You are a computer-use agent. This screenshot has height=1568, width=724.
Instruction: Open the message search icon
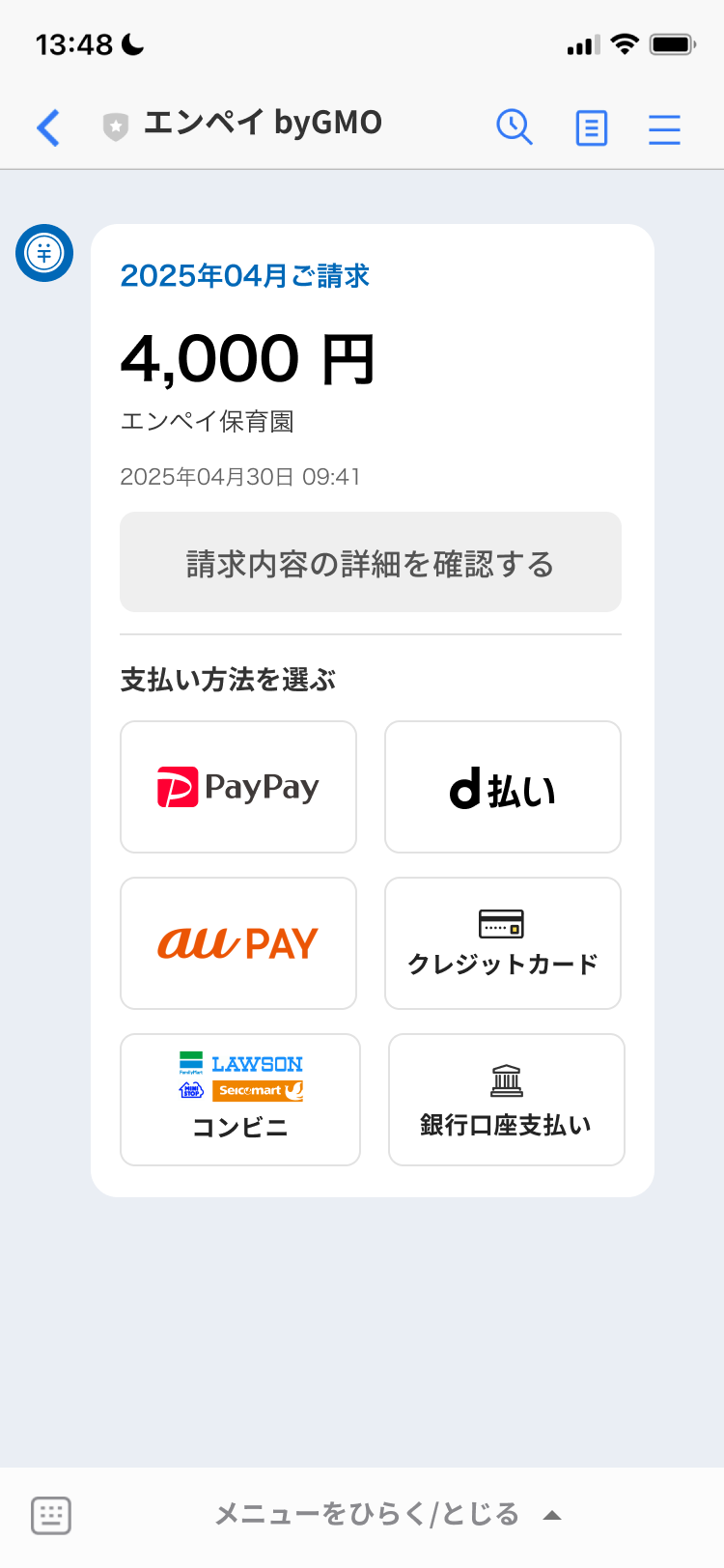click(x=515, y=127)
